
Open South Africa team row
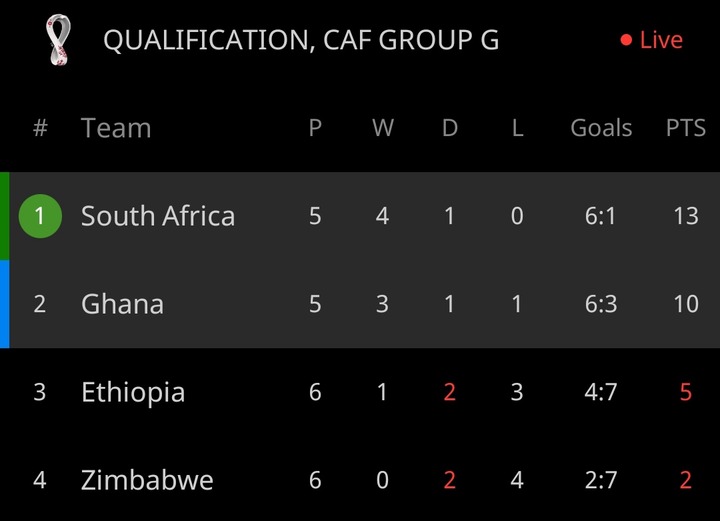pyautogui.click(x=158, y=216)
